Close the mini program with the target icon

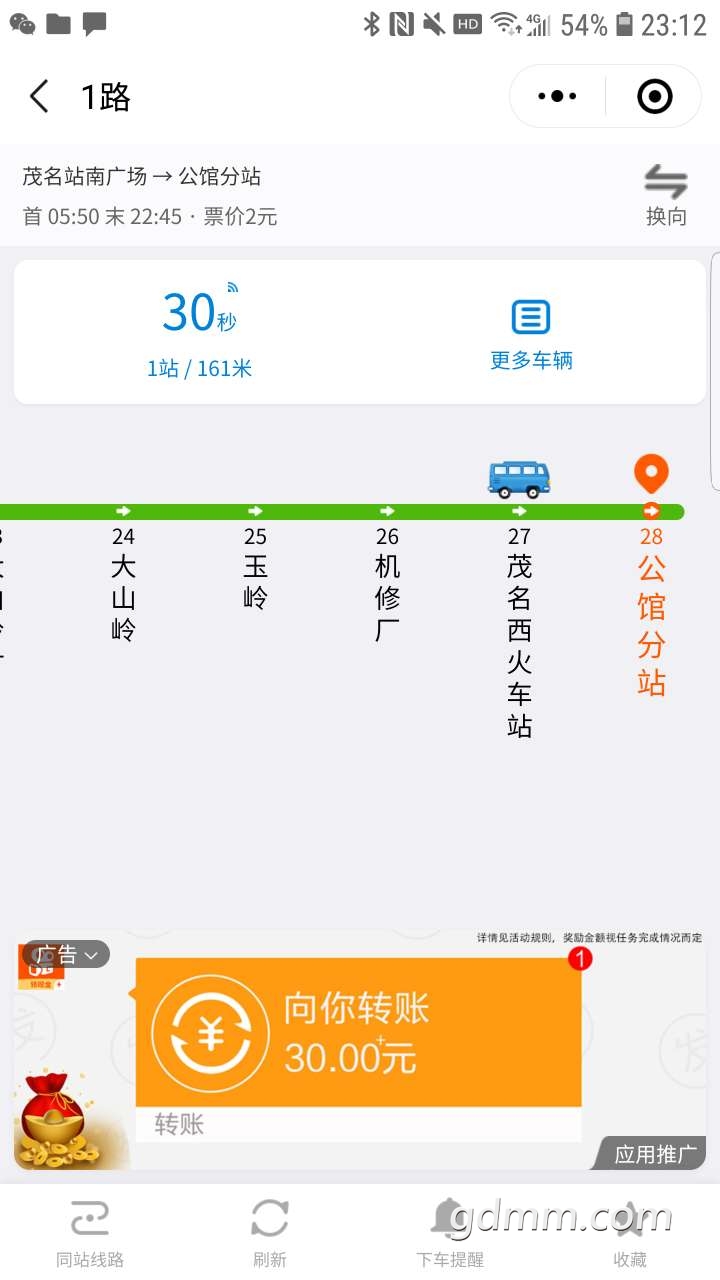click(x=654, y=97)
